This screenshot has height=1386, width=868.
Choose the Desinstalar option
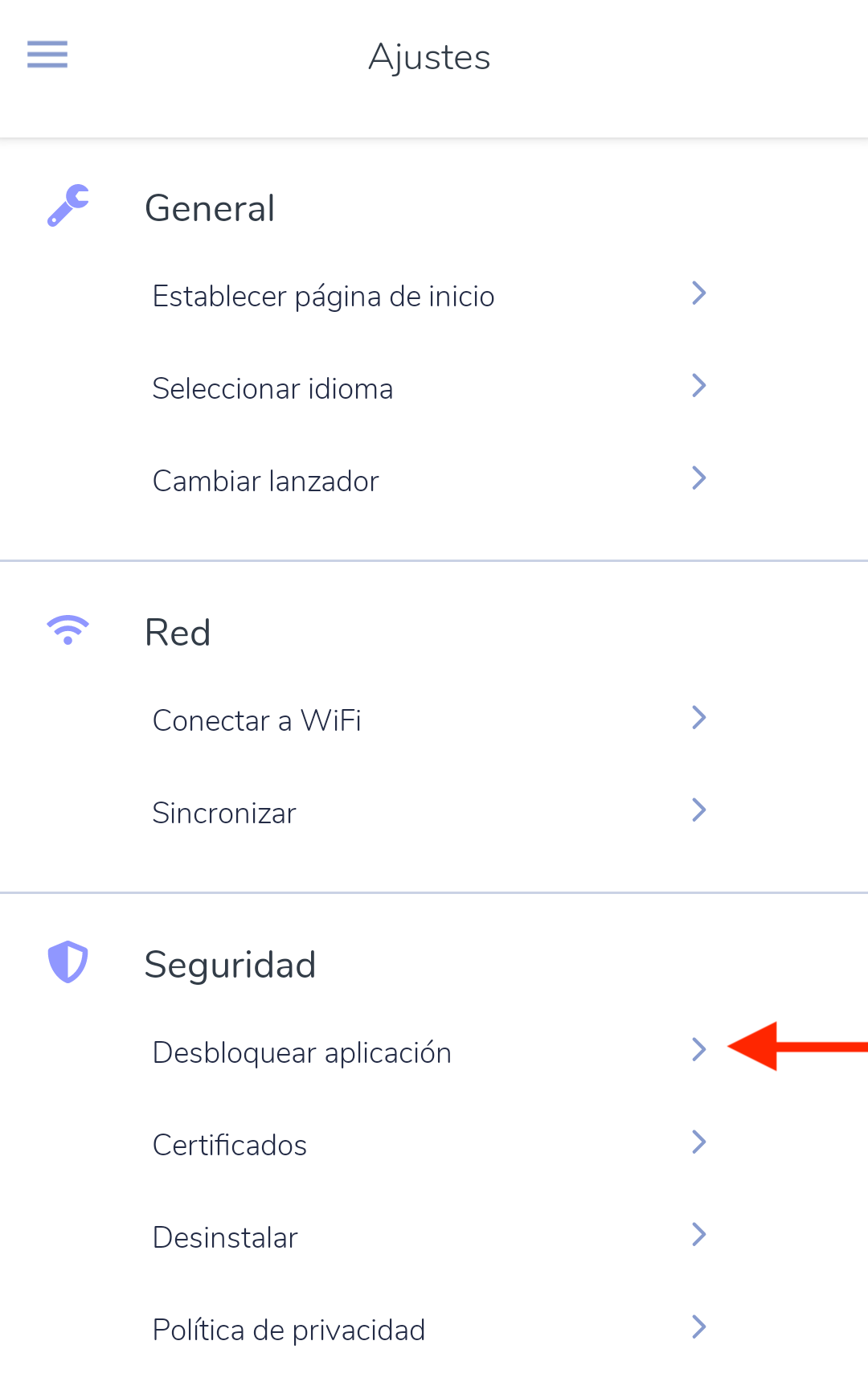tap(226, 1237)
